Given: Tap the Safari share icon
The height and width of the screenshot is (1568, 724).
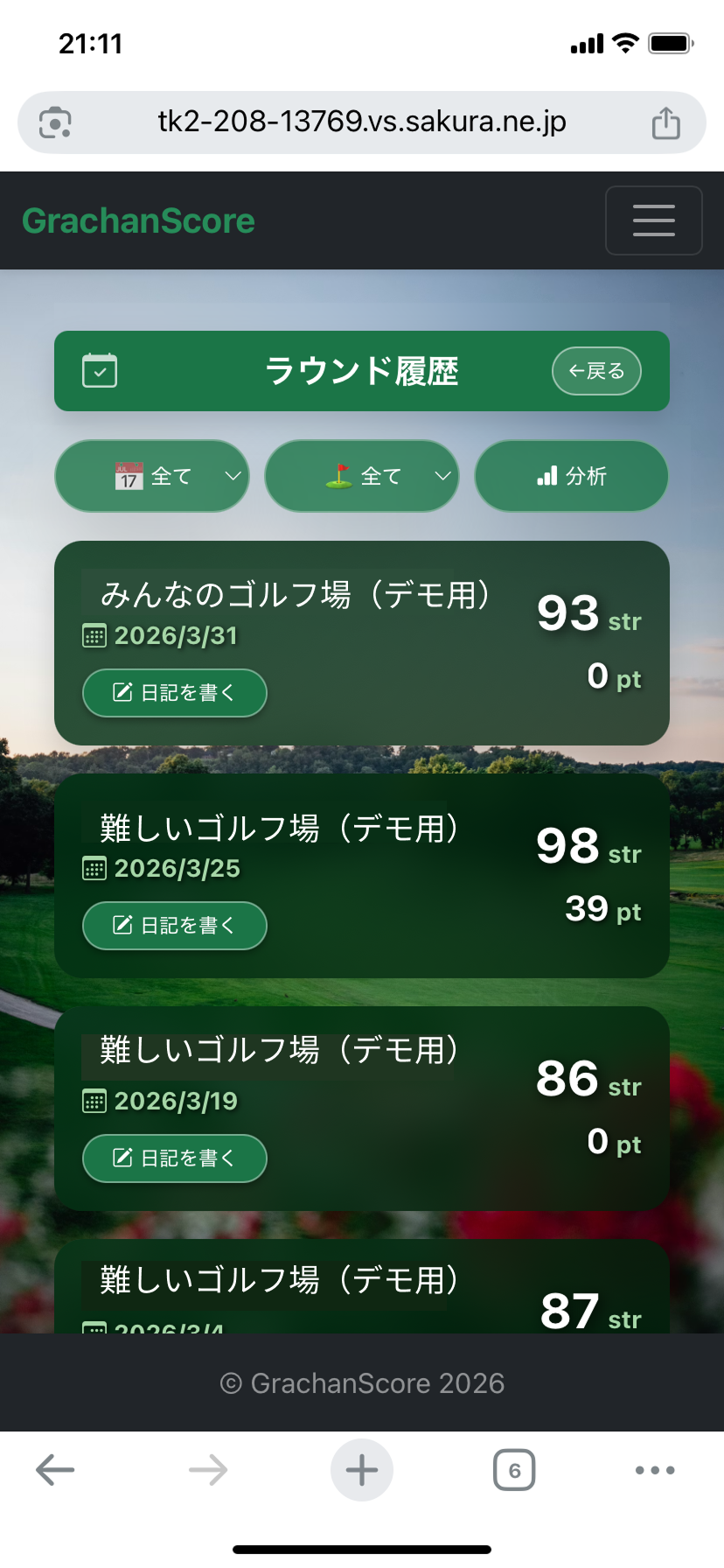Looking at the screenshot, I should (x=665, y=122).
